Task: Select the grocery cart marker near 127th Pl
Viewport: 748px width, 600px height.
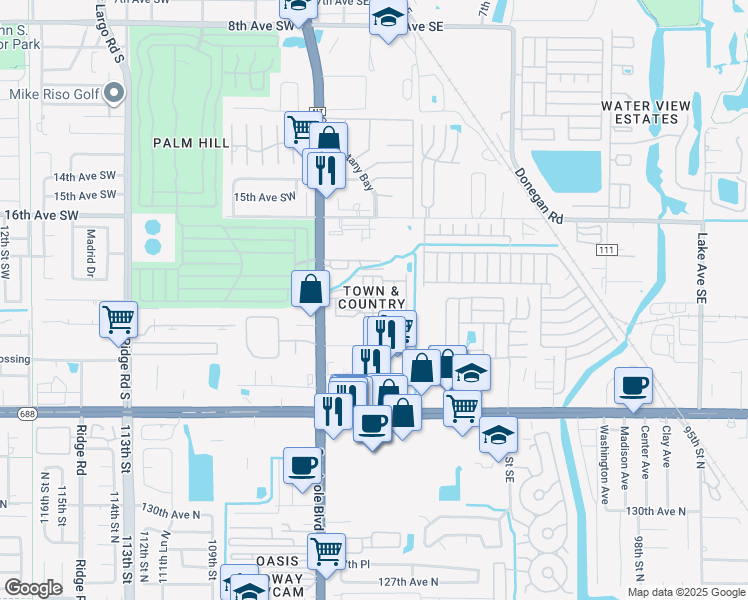Action: point(327,550)
